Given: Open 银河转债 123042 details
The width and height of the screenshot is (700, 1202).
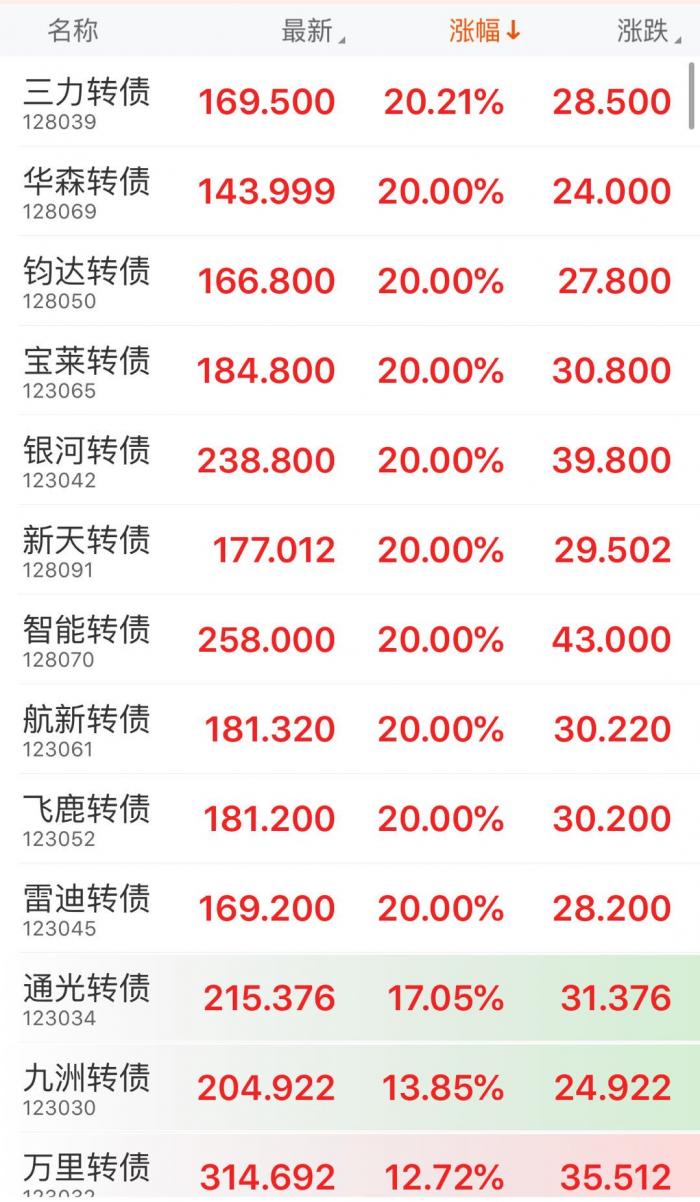Looking at the screenshot, I should click(87, 460).
